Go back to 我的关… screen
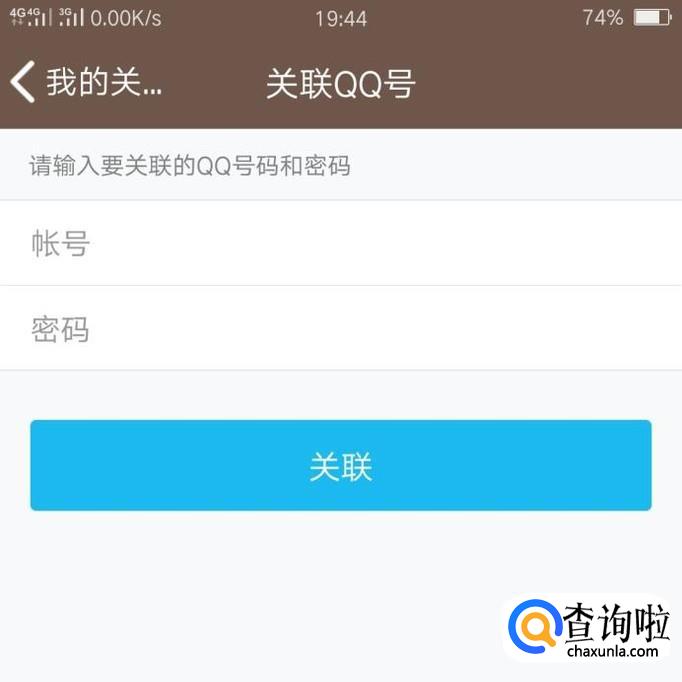 86,82
